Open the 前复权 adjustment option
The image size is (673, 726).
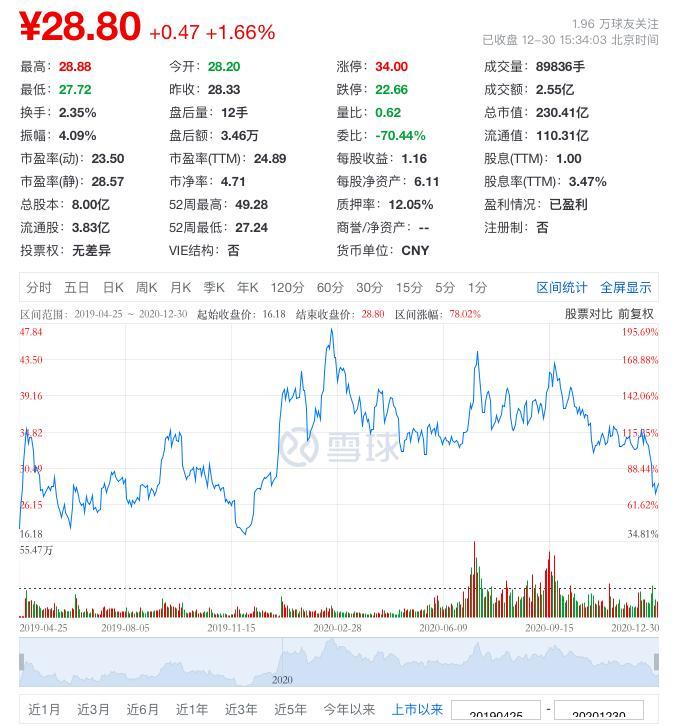point(637,314)
